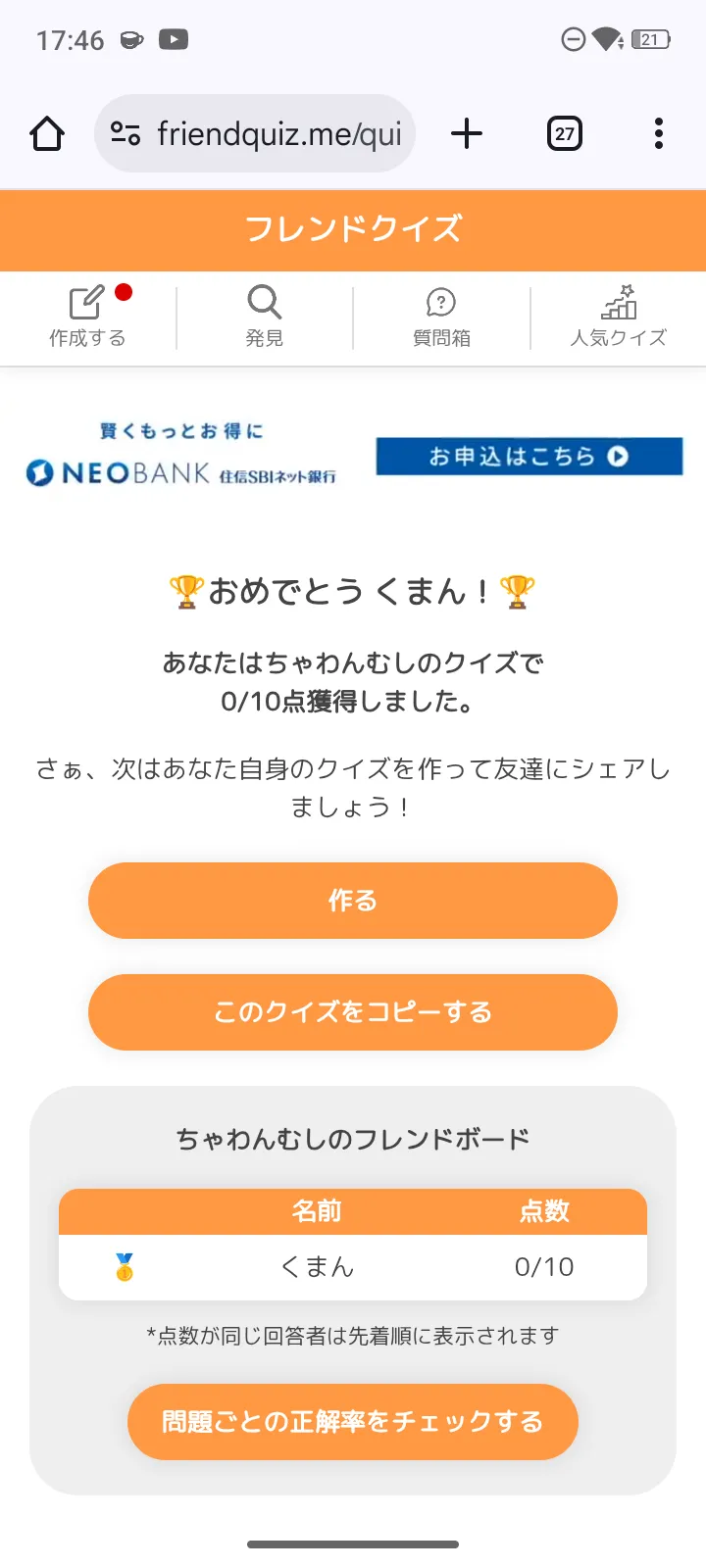Image resolution: width=706 pixels, height=1568 pixels.
Task: Switch to the 発見 tab
Action: (265, 318)
